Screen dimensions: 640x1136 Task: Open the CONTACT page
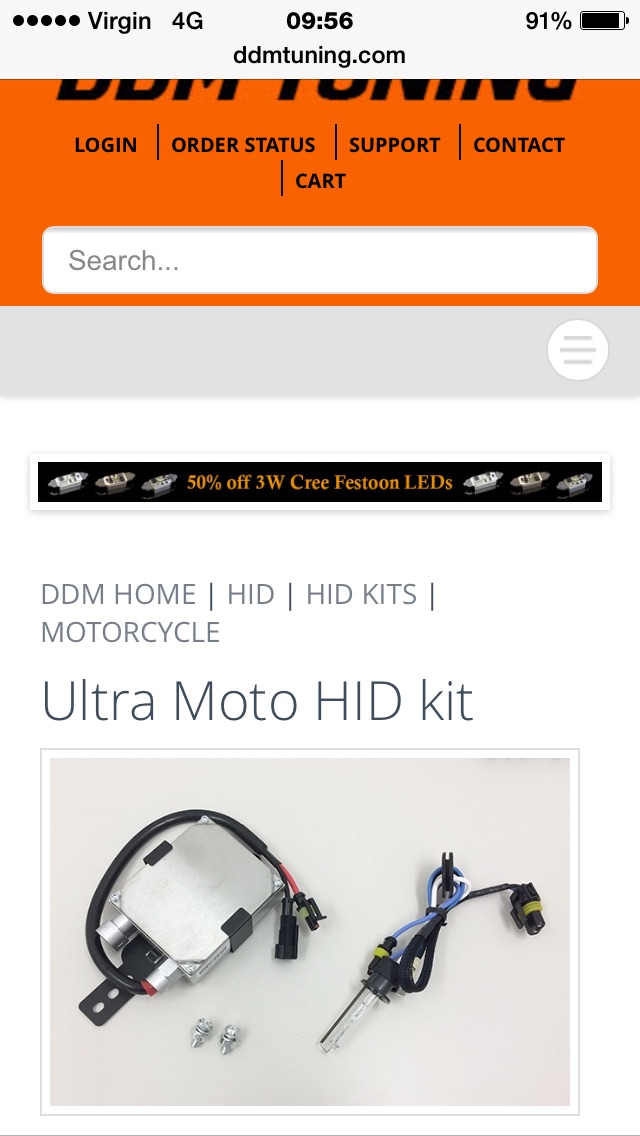[518, 145]
